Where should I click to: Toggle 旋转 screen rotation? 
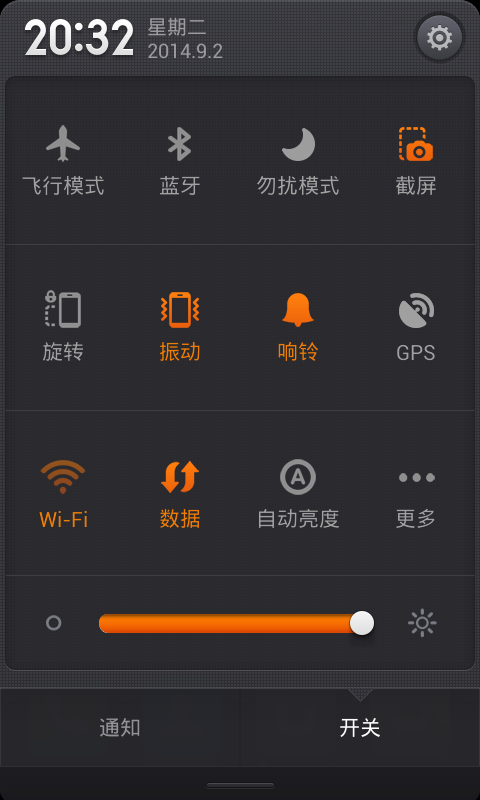pyautogui.click(x=63, y=327)
